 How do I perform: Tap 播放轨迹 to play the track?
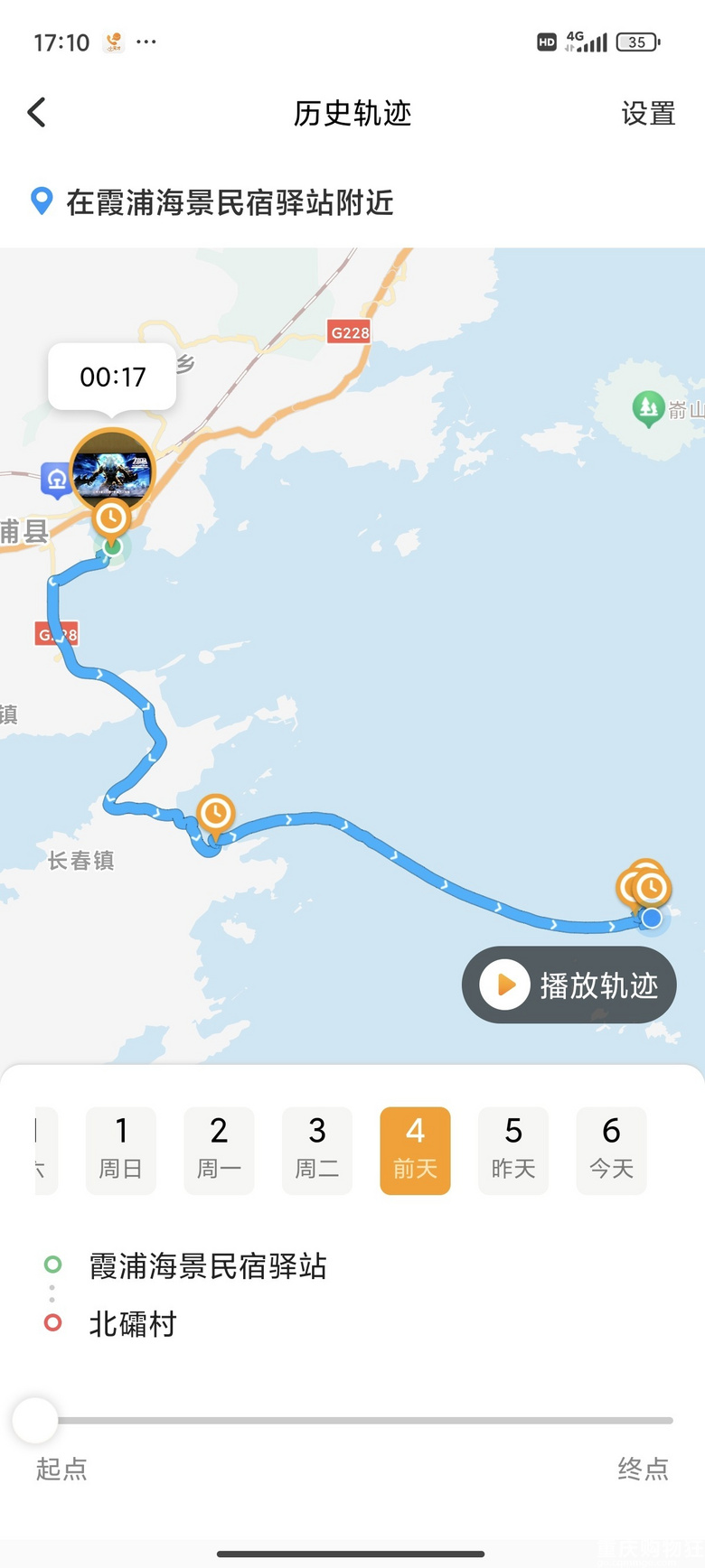click(x=569, y=985)
